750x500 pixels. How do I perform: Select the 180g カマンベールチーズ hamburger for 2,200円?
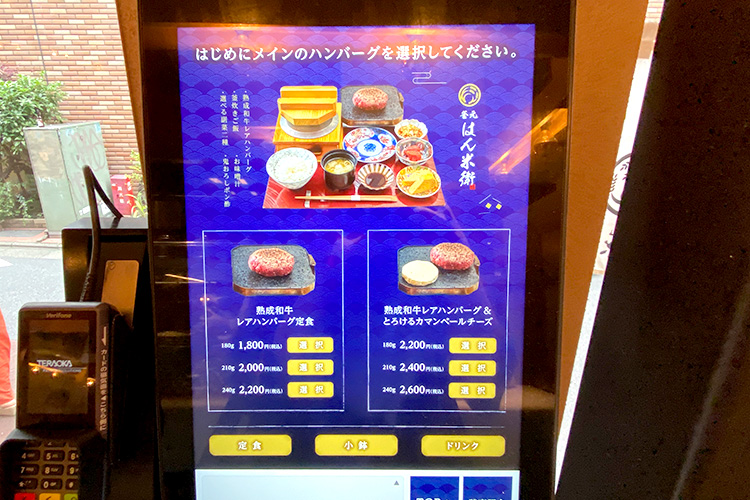pyautogui.click(x=472, y=346)
